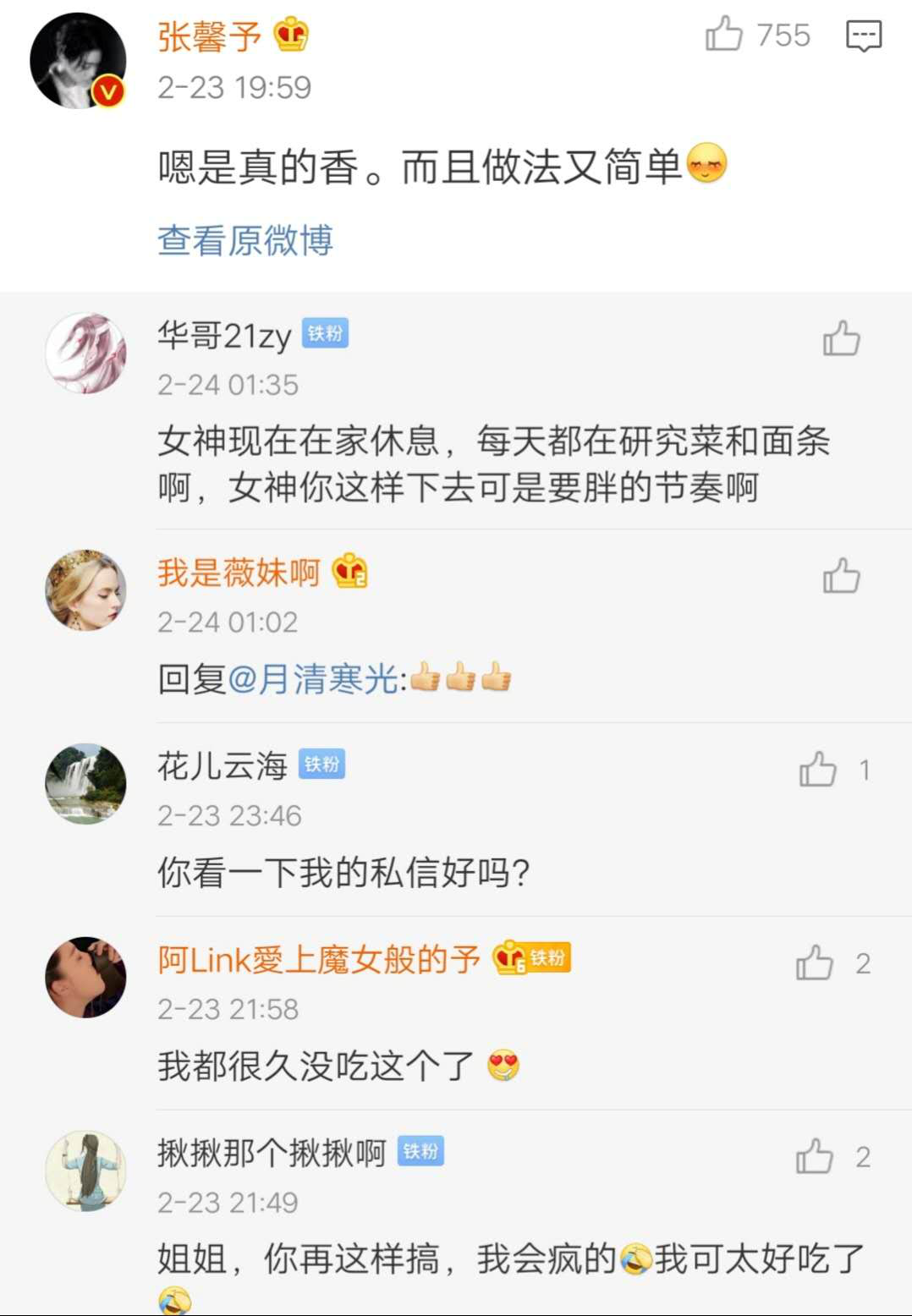This screenshot has width=912, height=1316.
Task: Open the @月清寒光 mention link
Action: click(x=315, y=679)
